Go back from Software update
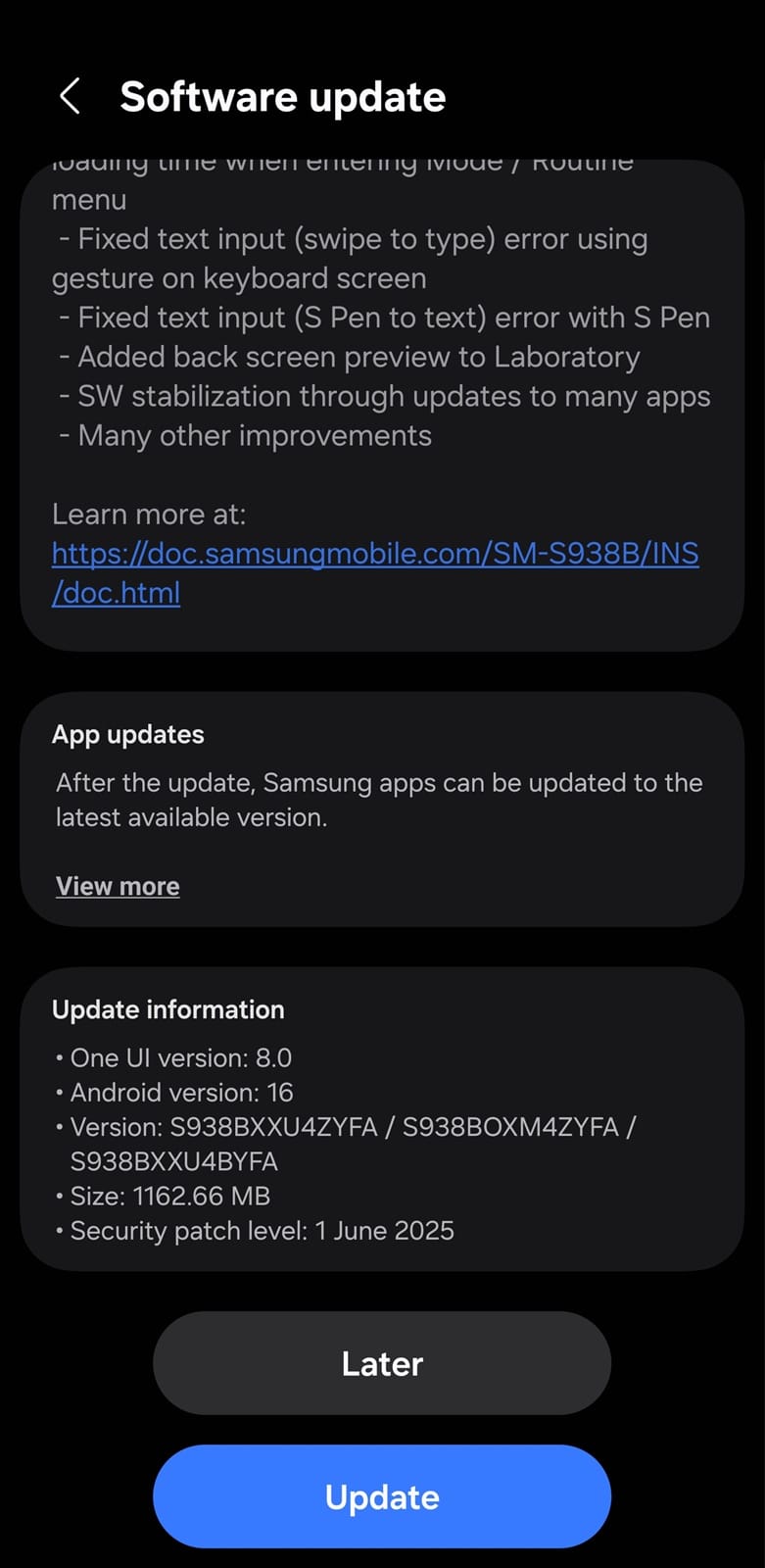The height and width of the screenshot is (1568, 765). coord(70,97)
